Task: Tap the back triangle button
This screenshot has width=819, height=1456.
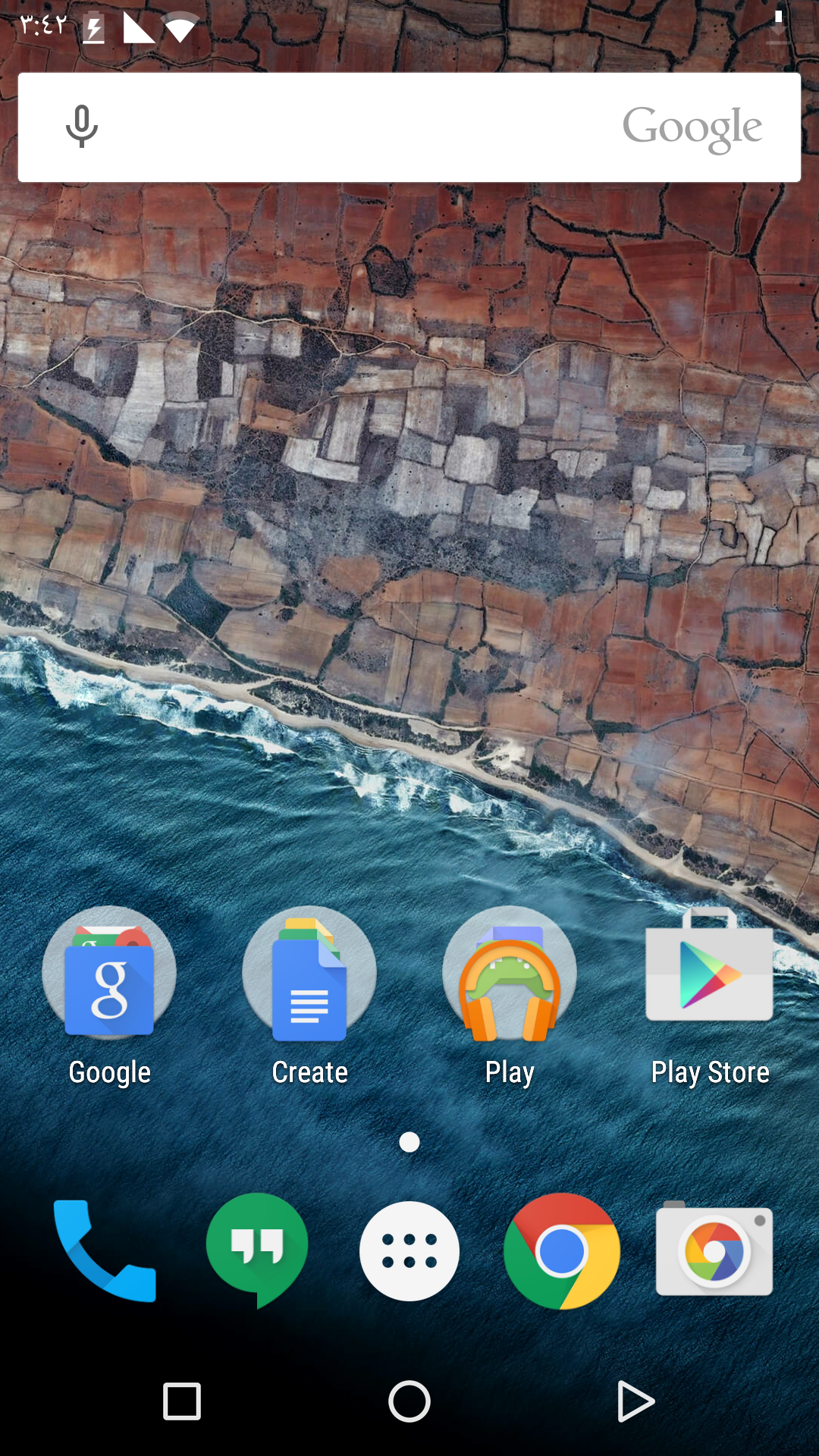Action: (x=635, y=1401)
